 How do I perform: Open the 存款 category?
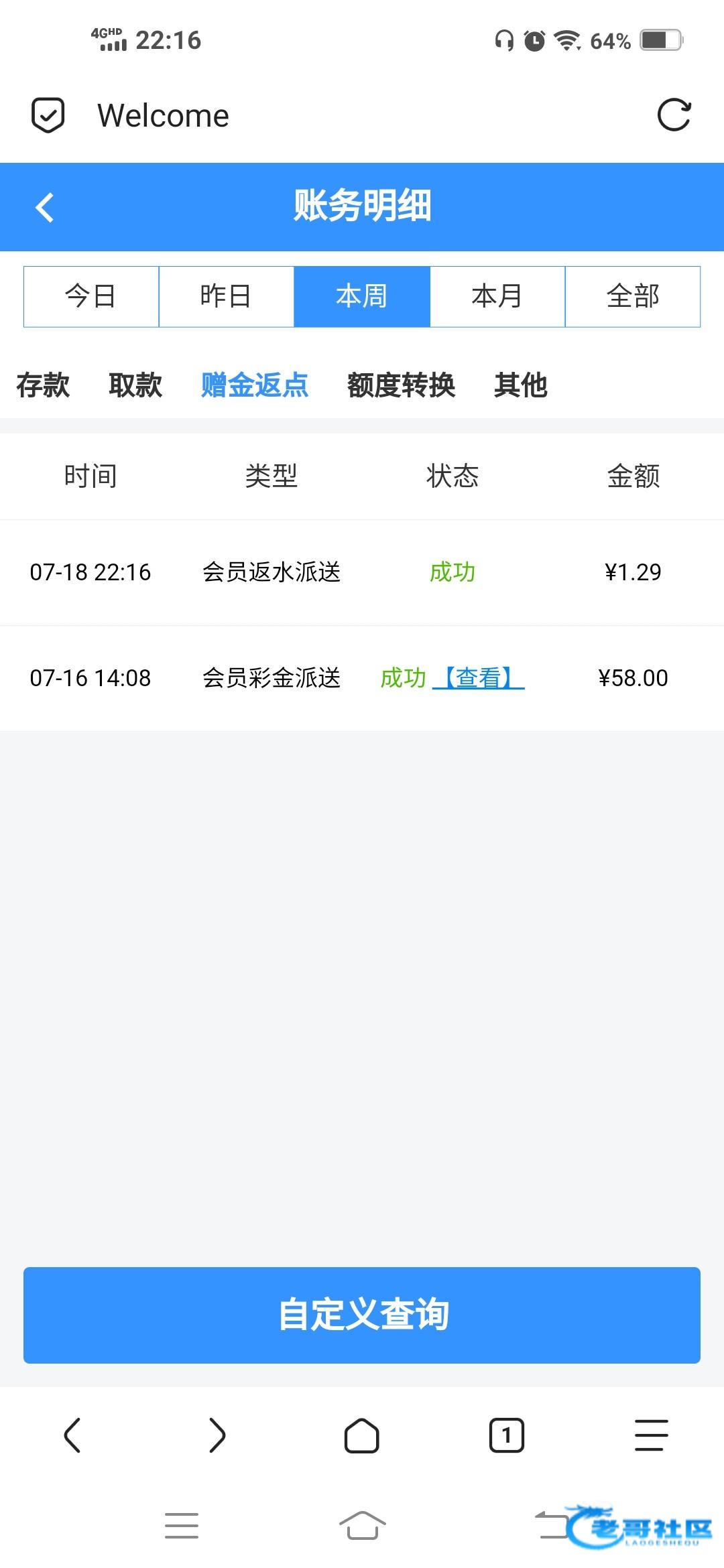point(43,385)
